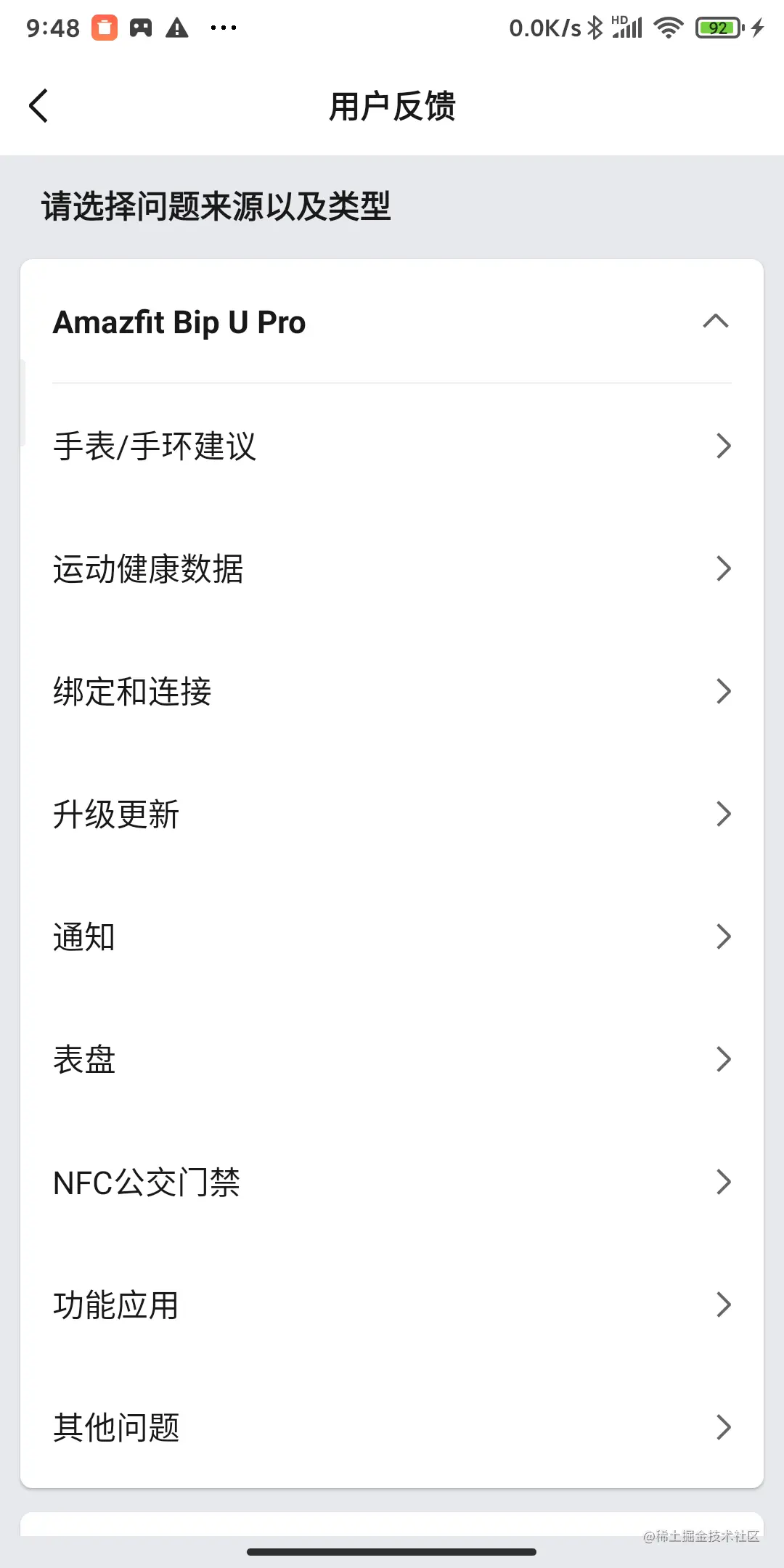
Task: Open 手表/手环建议 feedback category
Action: pos(392,446)
